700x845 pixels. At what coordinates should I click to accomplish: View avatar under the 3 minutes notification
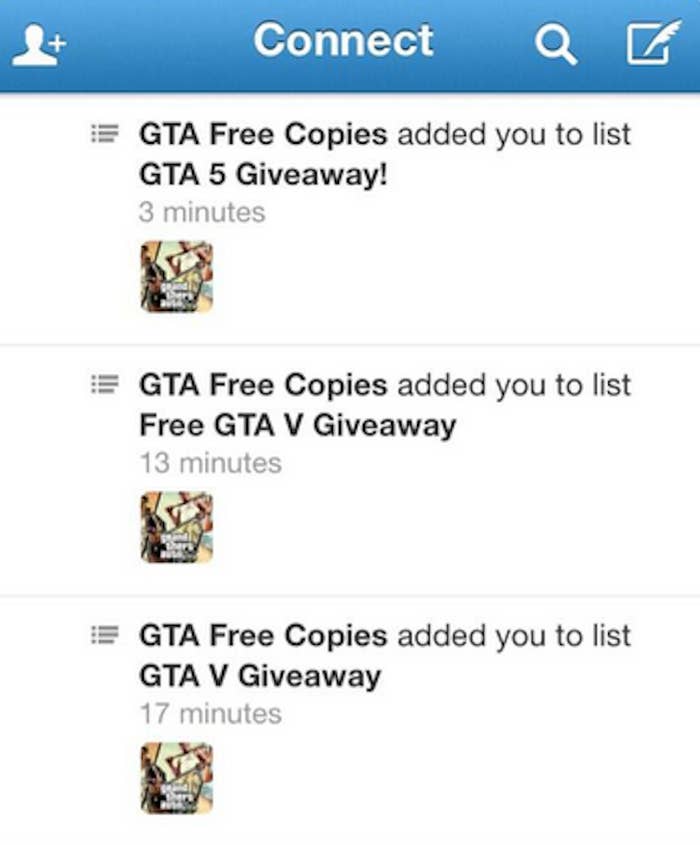[x=176, y=277]
